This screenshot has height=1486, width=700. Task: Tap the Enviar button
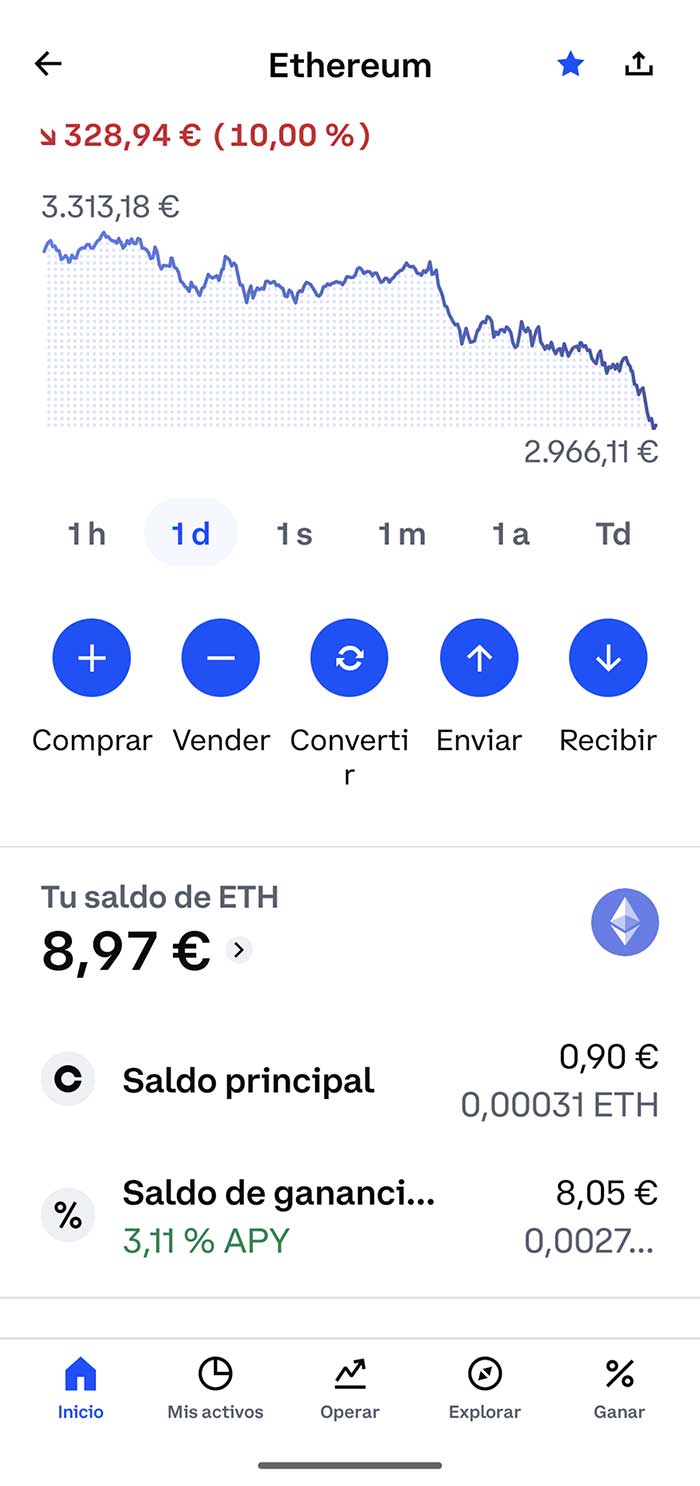pos(479,658)
